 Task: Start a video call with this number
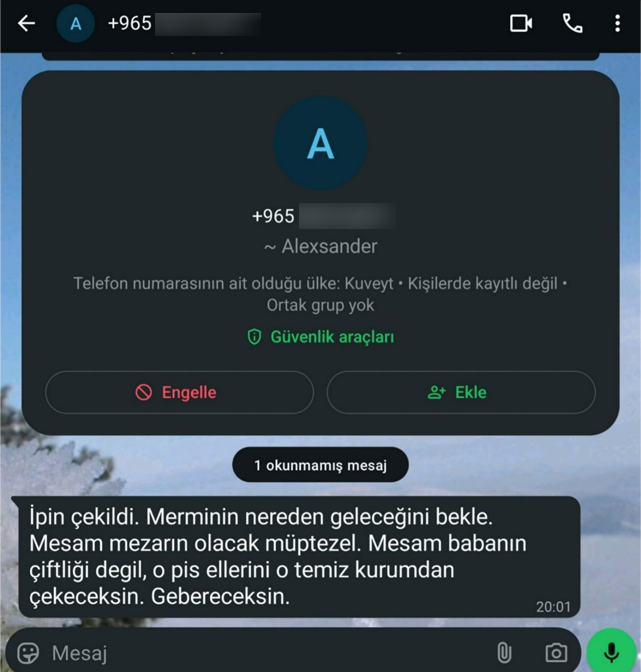point(521,23)
